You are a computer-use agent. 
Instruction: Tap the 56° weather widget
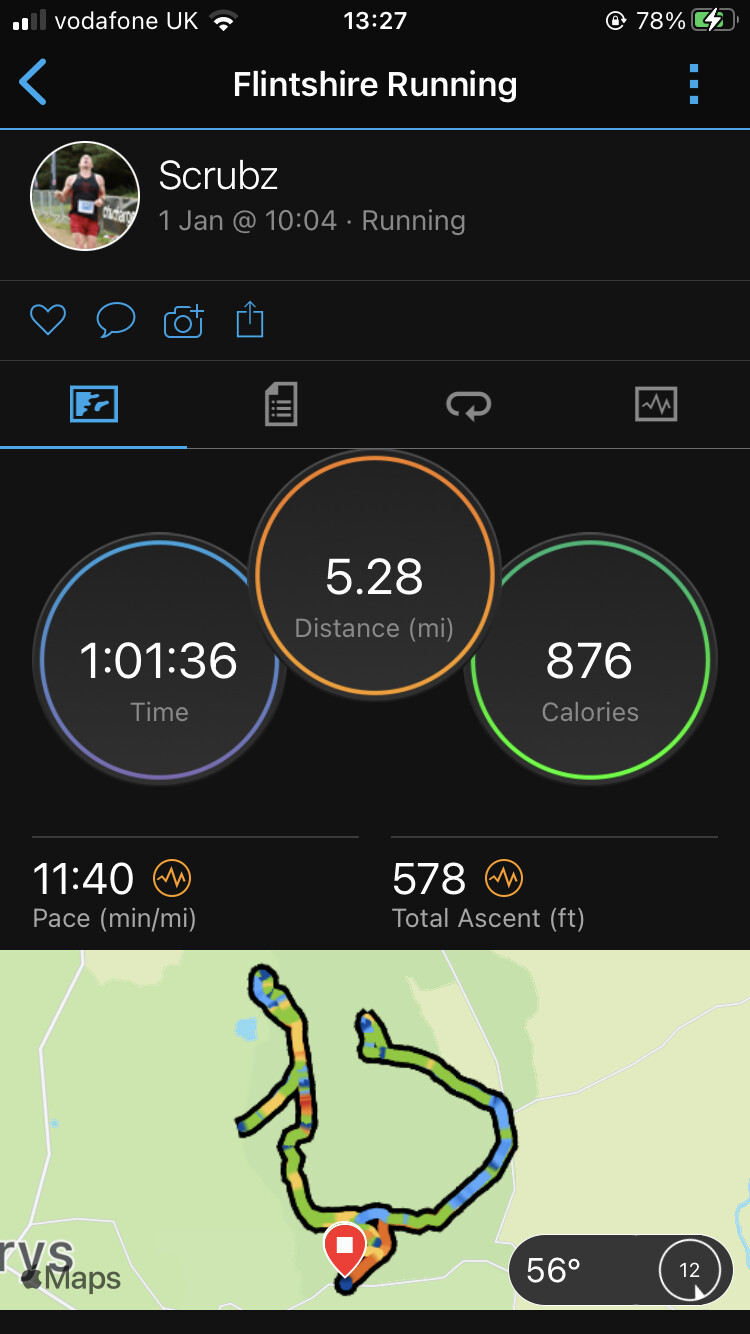[x=621, y=1270]
